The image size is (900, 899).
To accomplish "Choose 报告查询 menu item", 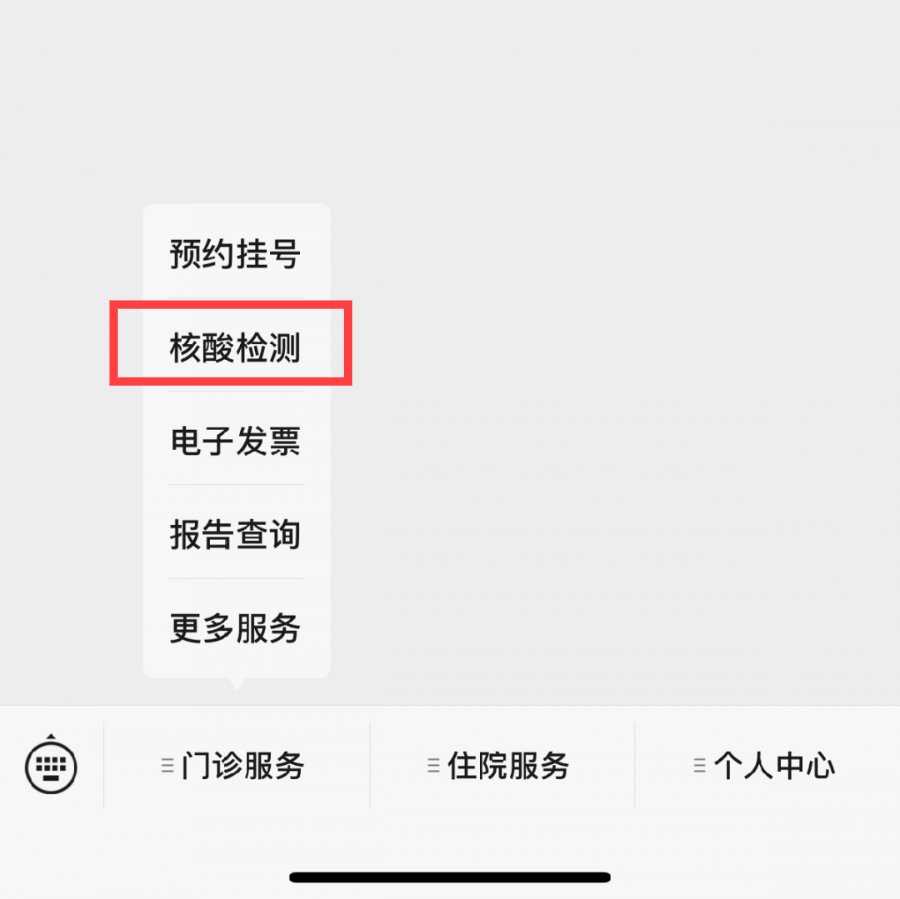I will [236, 535].
